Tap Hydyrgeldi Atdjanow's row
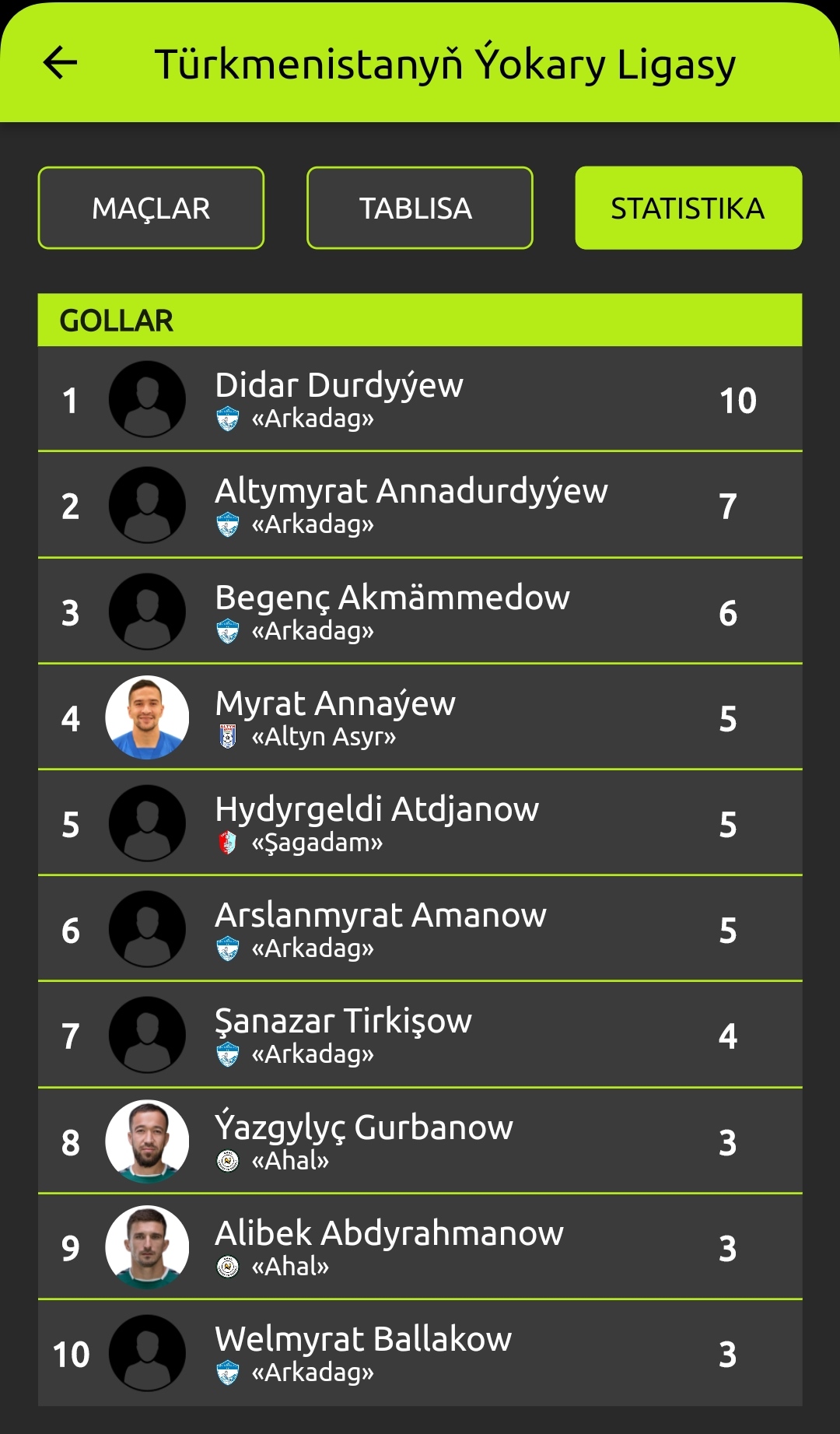This screenshot has height=1434, width=840. (x=419, y=823)
